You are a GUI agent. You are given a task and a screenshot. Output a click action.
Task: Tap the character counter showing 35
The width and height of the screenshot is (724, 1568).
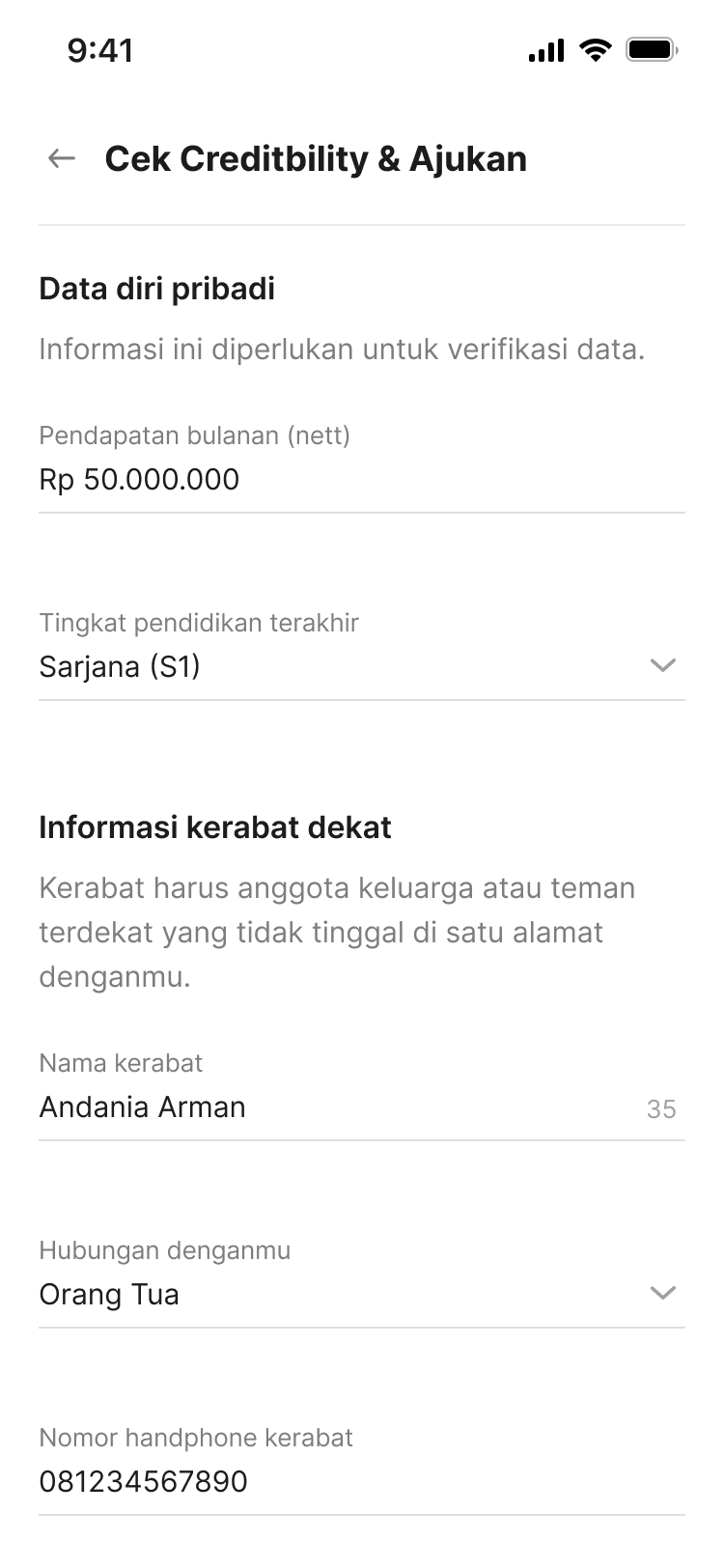click(x=662, y=1108)
